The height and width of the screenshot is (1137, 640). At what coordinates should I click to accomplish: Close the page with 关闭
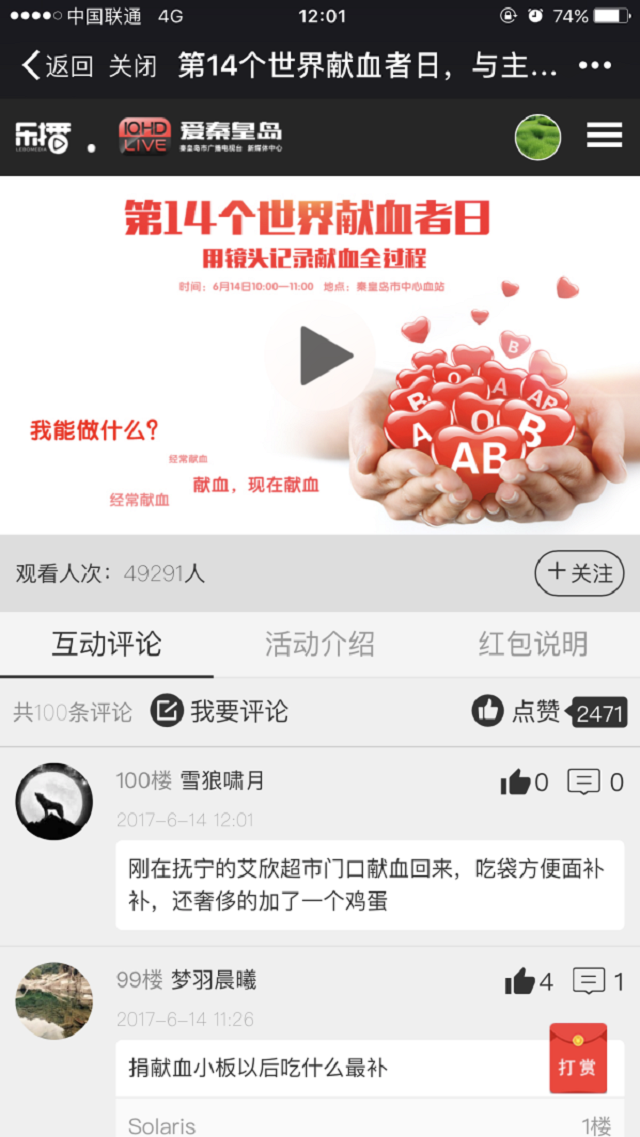pos(132,67)
